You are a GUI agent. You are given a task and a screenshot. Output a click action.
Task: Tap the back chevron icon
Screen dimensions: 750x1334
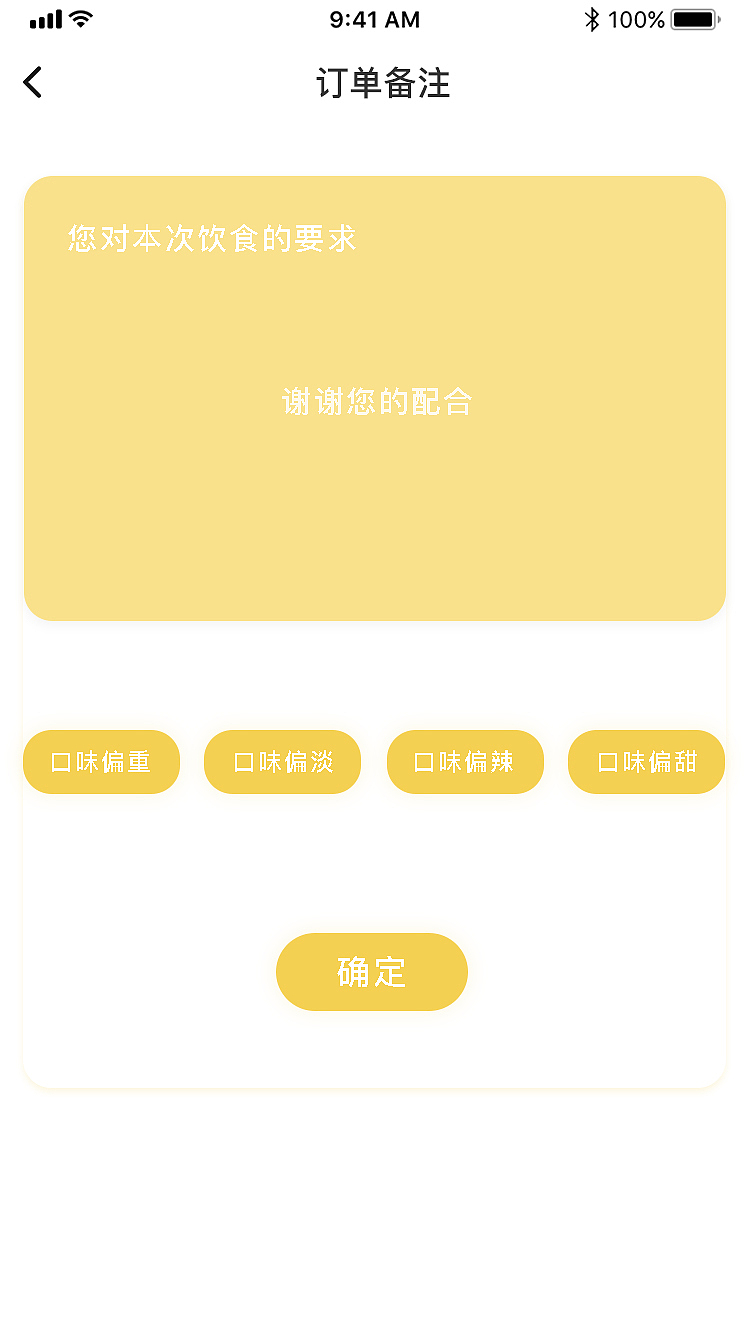pyautogui.click(x=32, y=83)
